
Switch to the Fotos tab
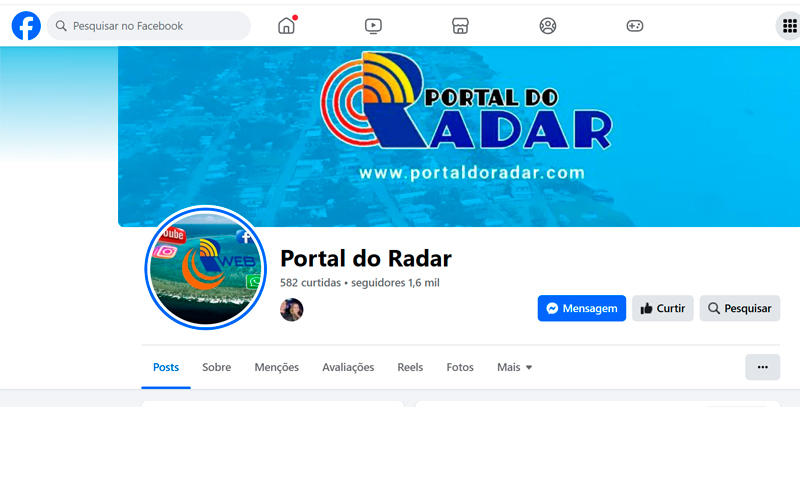pos(460,367)
